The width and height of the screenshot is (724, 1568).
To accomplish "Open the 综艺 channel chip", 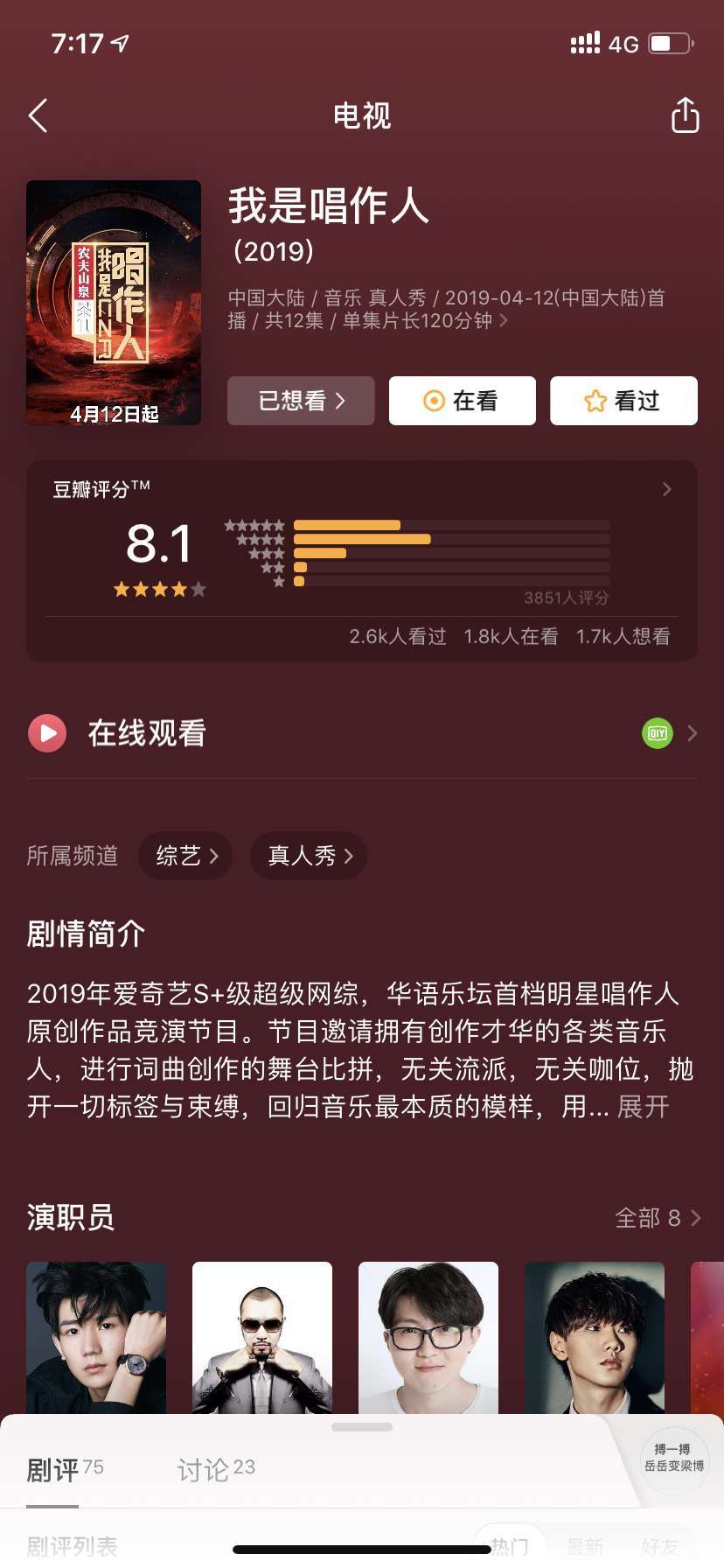I will tap(185, 856).
